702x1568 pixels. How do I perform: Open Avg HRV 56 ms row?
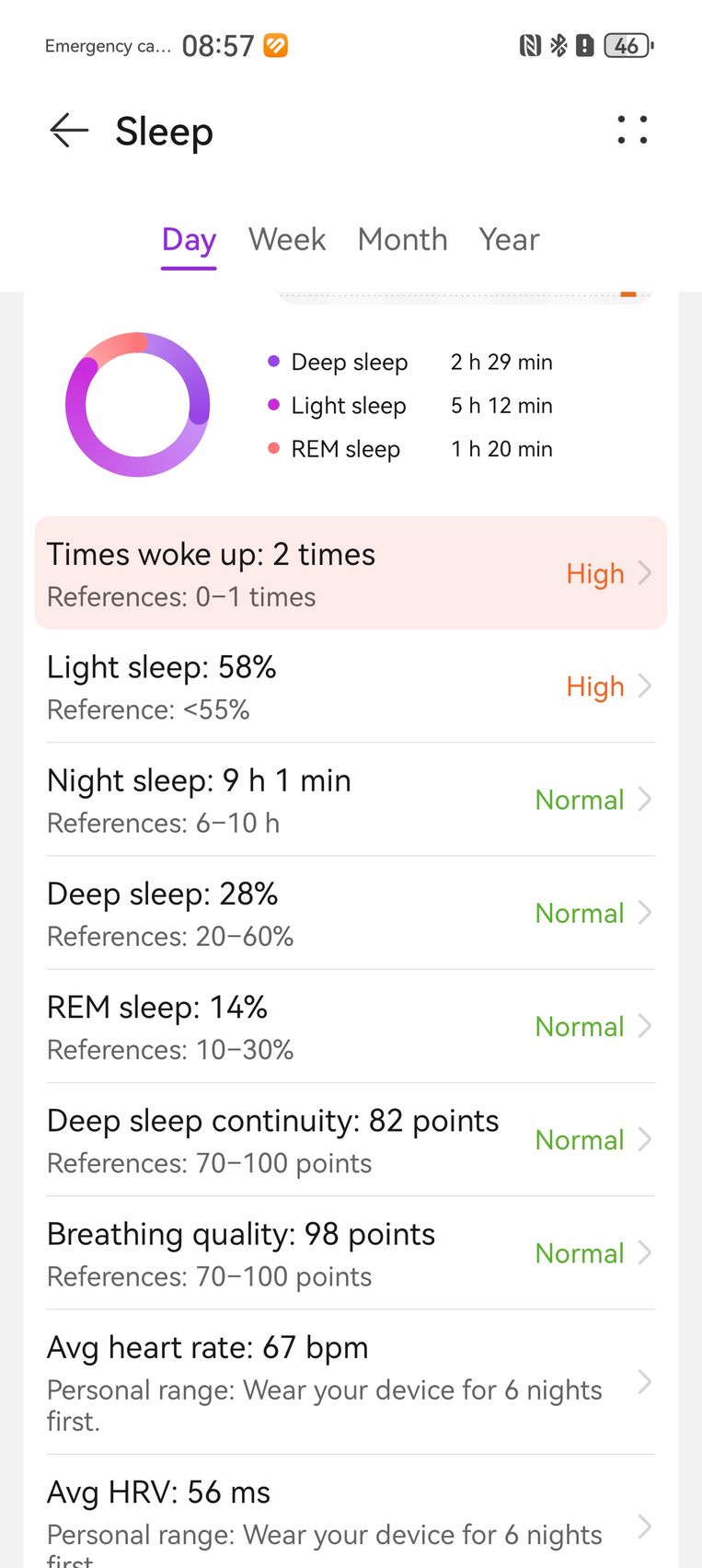(351, 1512)
